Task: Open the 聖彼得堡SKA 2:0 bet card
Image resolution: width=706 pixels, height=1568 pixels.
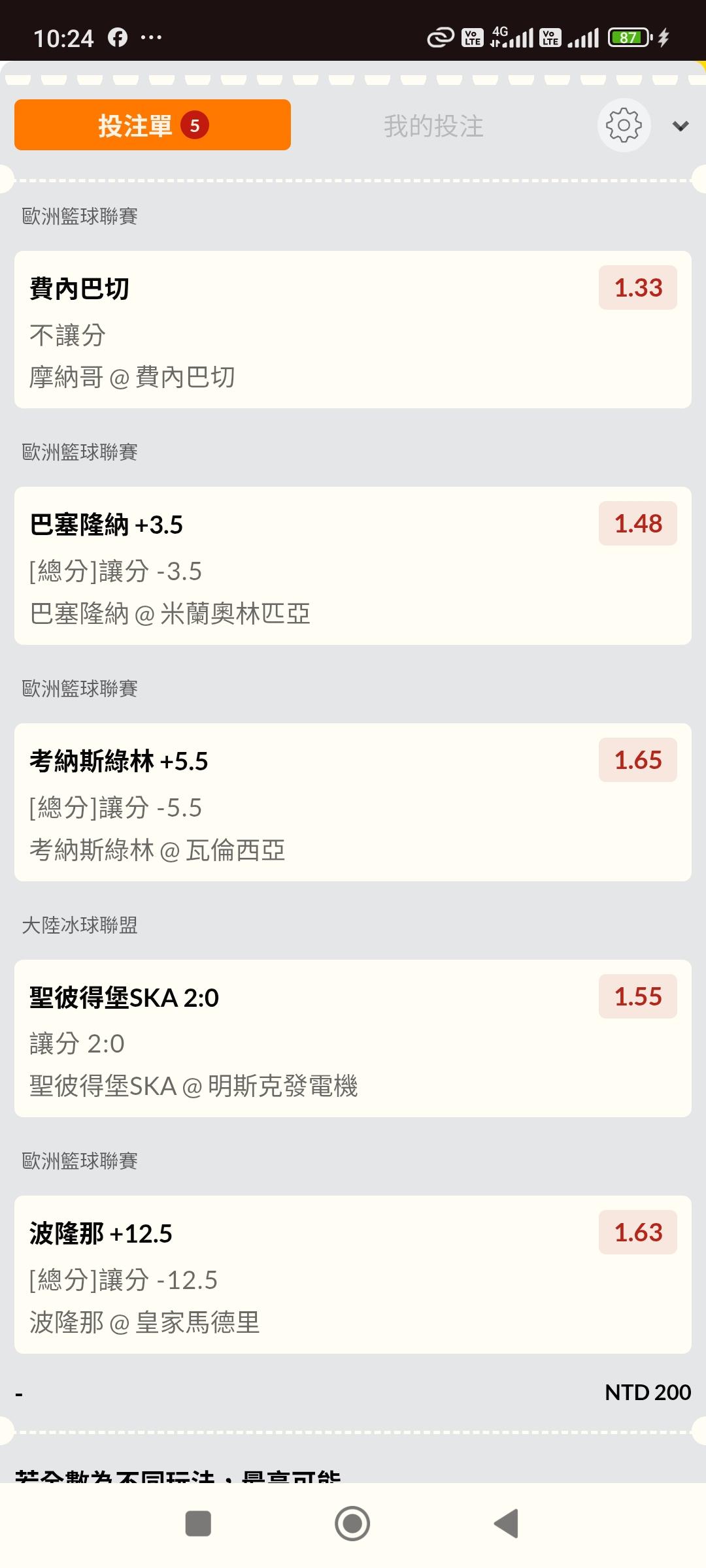Action: [x=353, y=1039]
